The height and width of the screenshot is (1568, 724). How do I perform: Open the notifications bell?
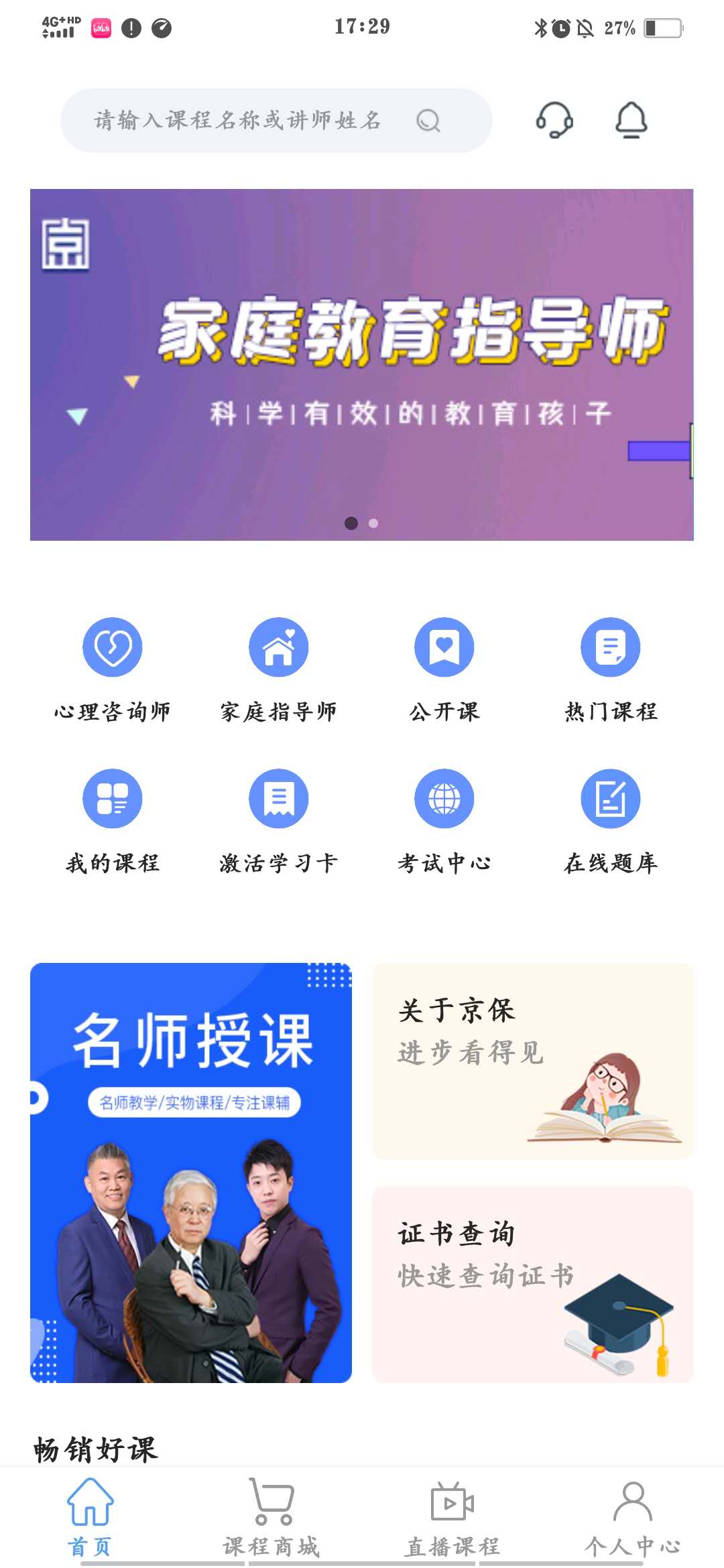point(631,121)
